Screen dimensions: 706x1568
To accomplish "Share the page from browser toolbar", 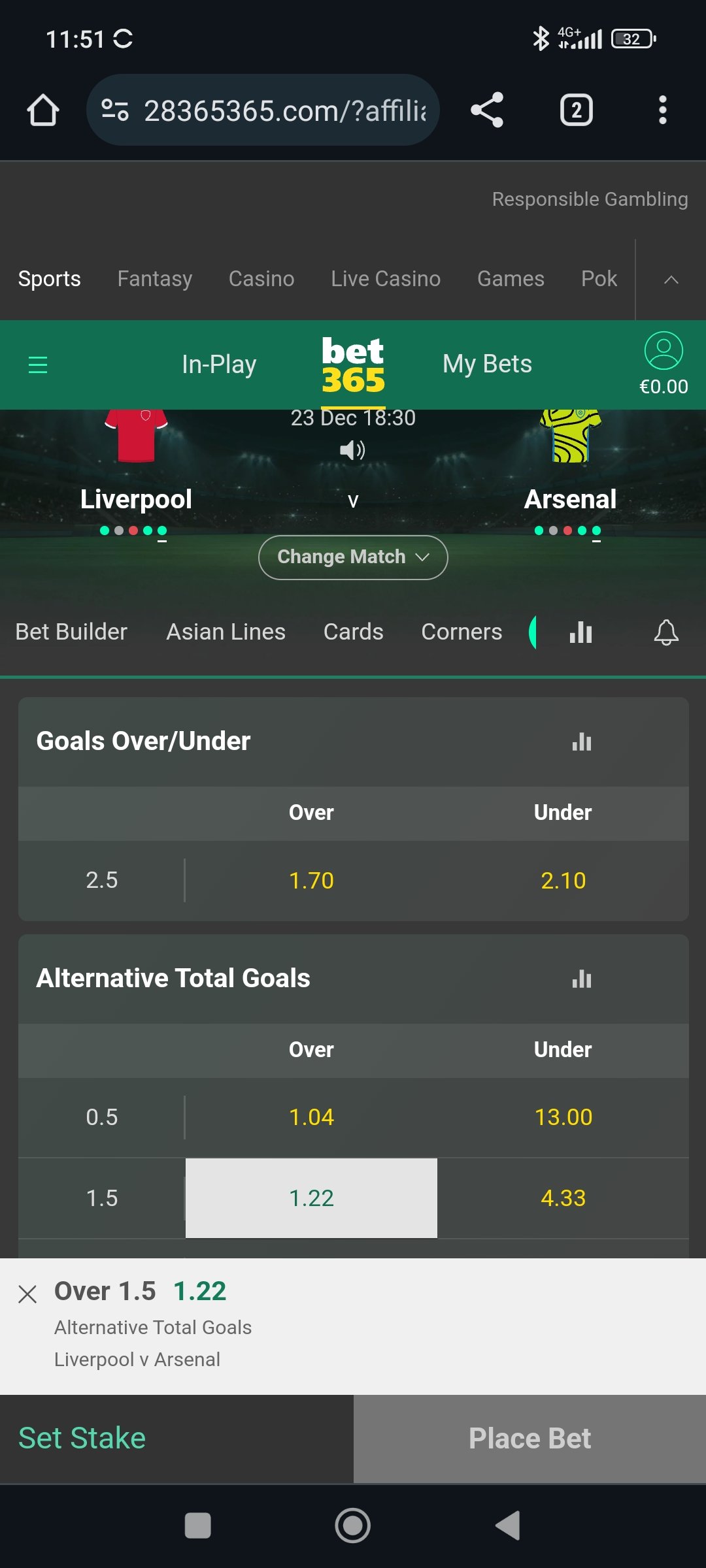I will click(x=487, y=110).
